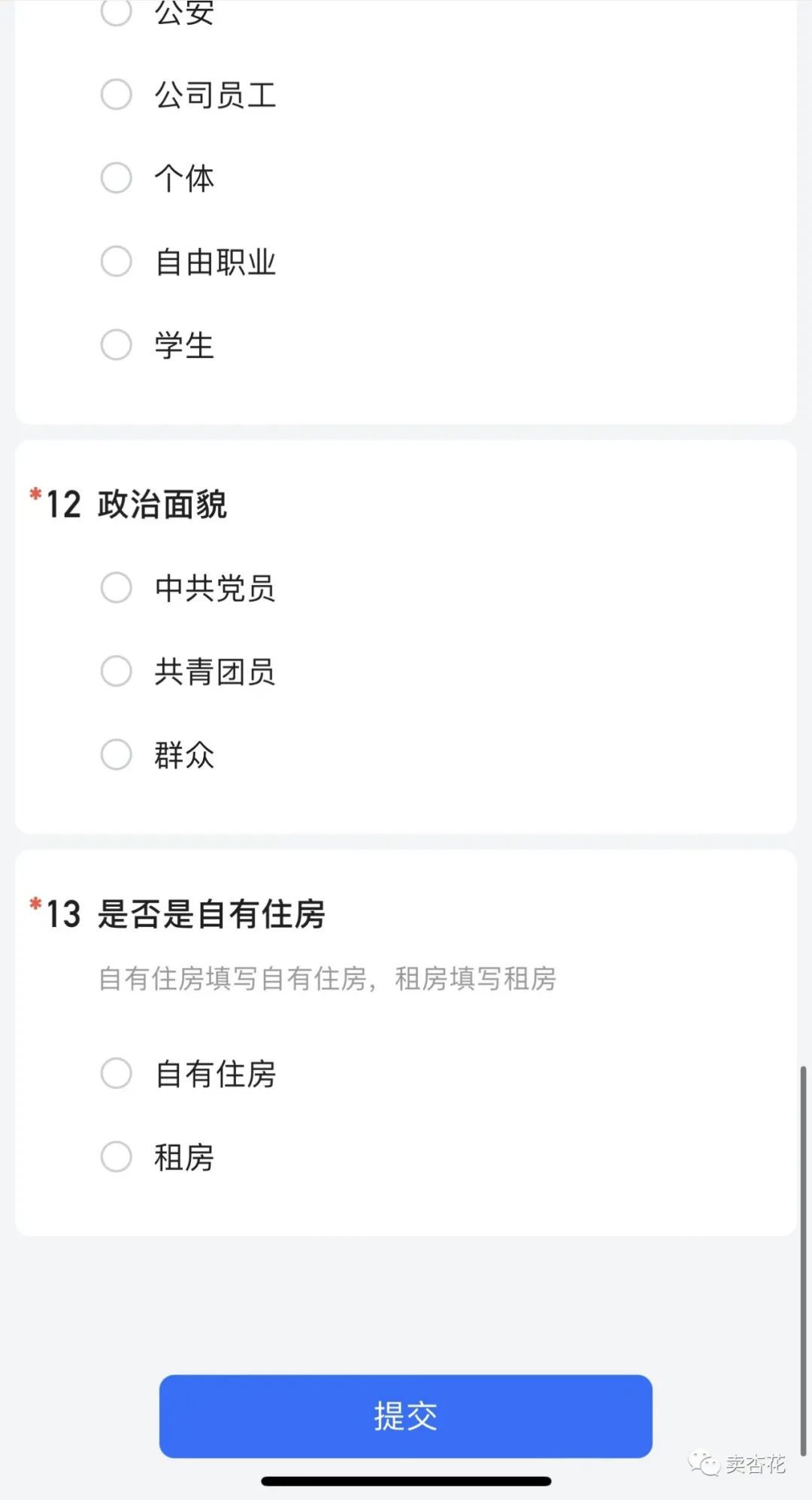Choose 公司员工 as occupation

pos(117,95)
